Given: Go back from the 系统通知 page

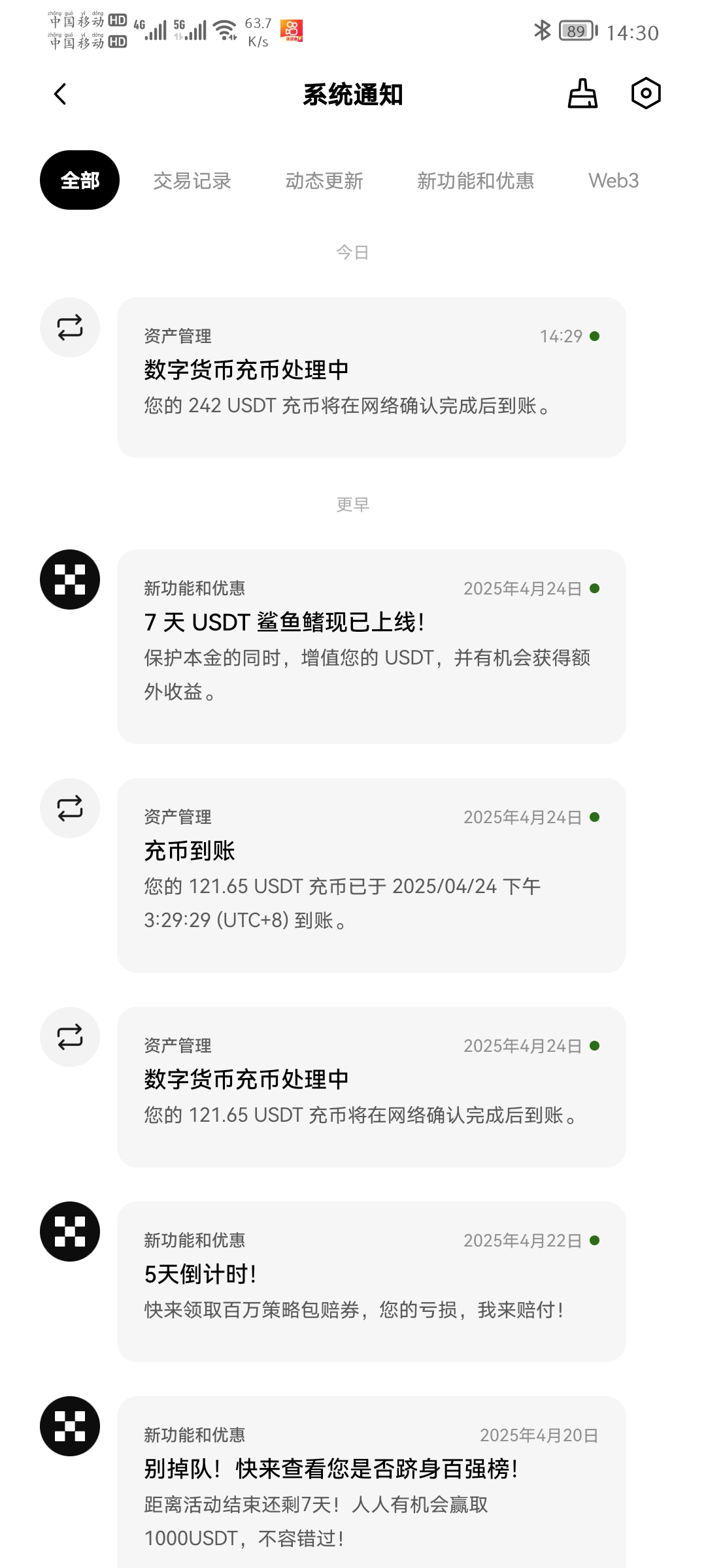Looking at the screenshot, I should [x=60, y=94].
